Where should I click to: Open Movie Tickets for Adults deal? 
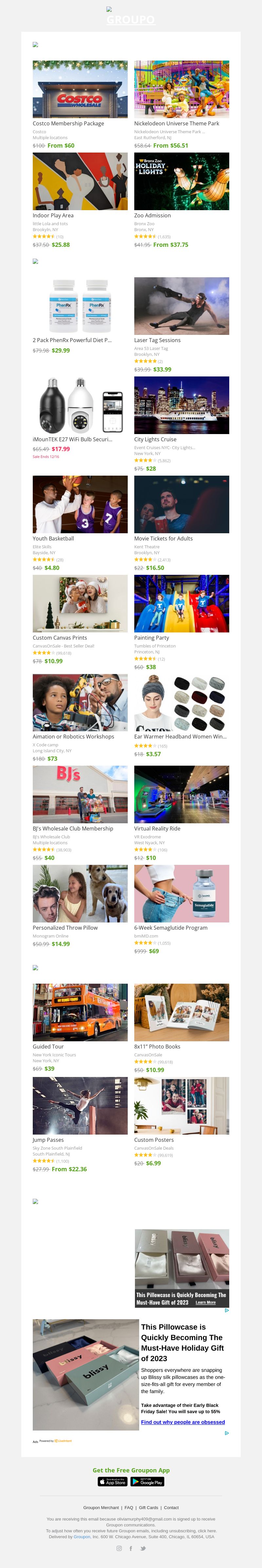click(x=181, y=504)
